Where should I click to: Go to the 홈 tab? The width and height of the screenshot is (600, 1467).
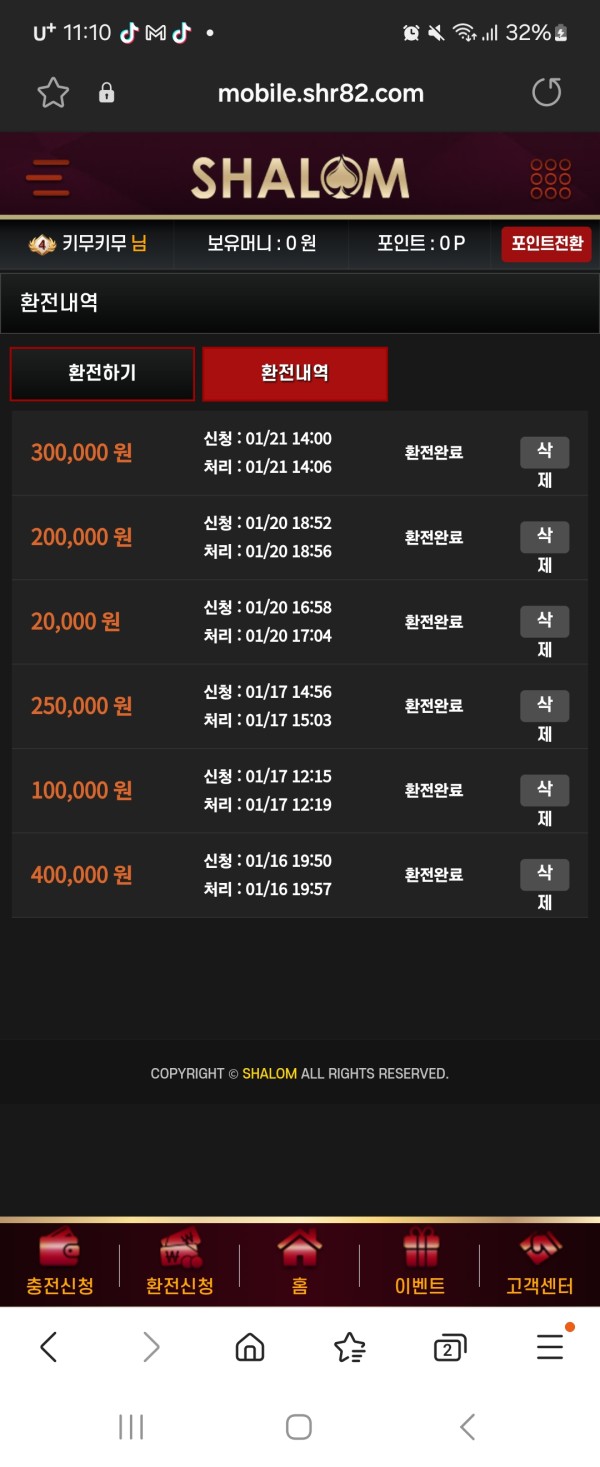point(300,1265)
